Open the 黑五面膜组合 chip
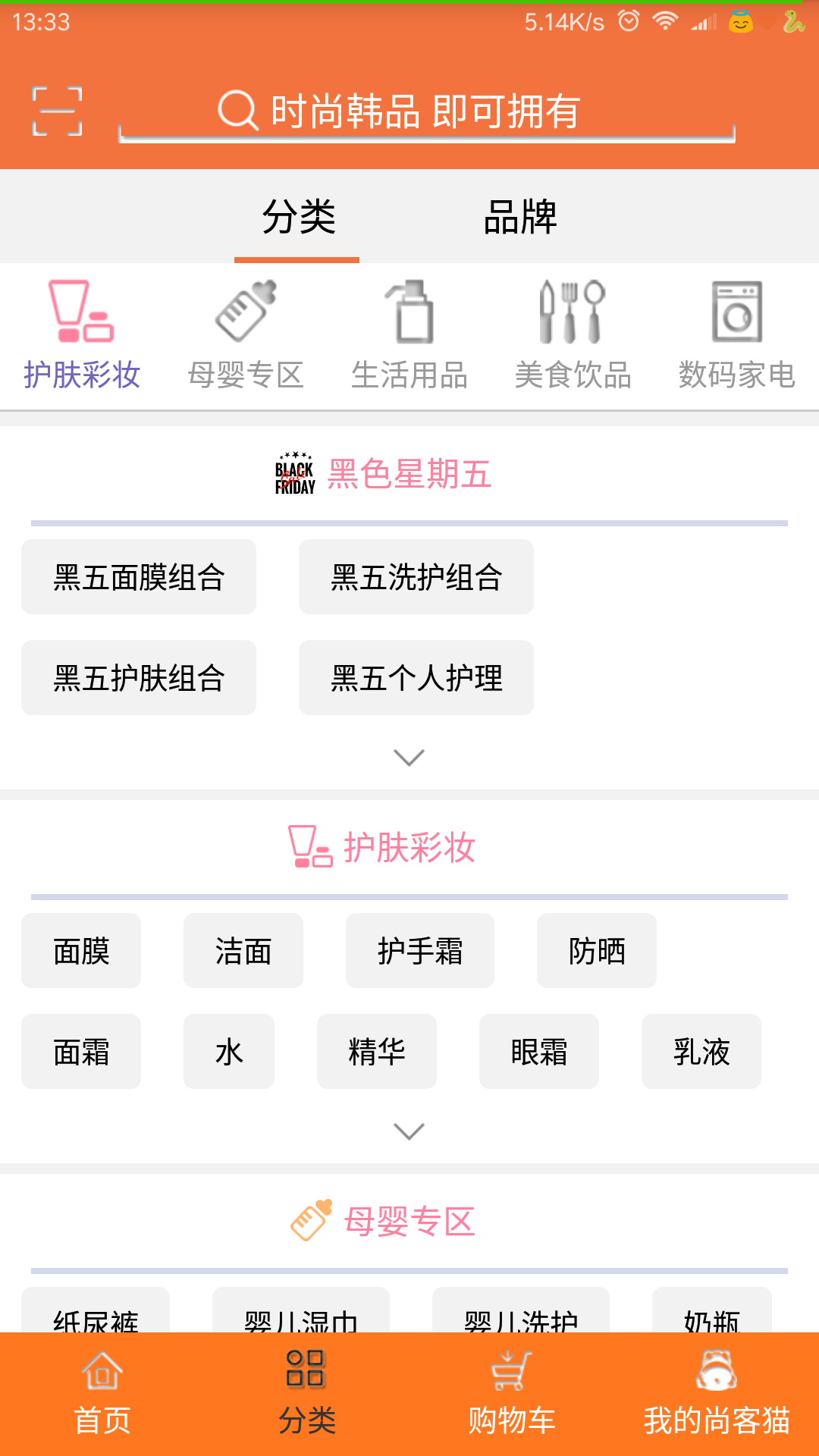The width and height of the screenshot is (819, 1456). pos(139,577)
